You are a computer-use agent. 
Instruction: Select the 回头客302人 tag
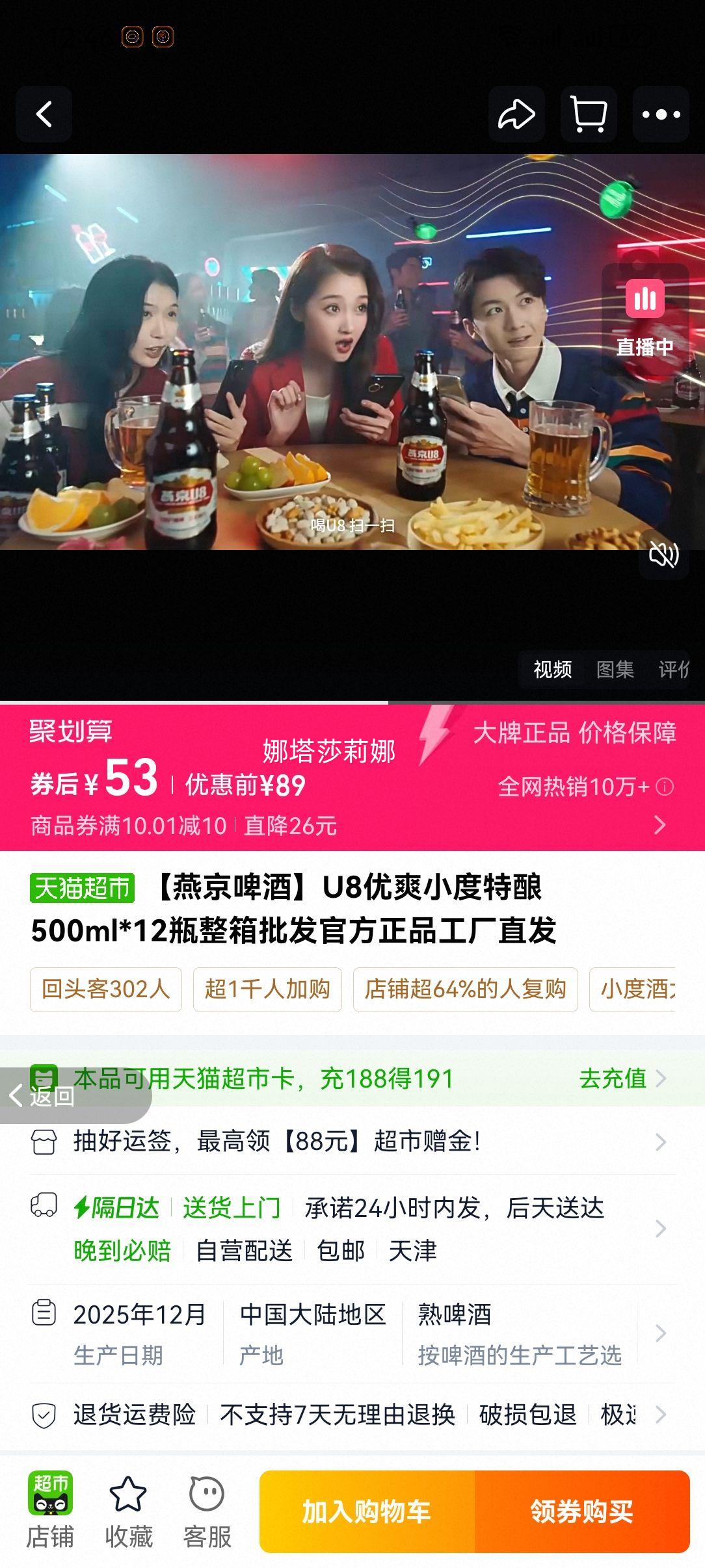[105, 989]
